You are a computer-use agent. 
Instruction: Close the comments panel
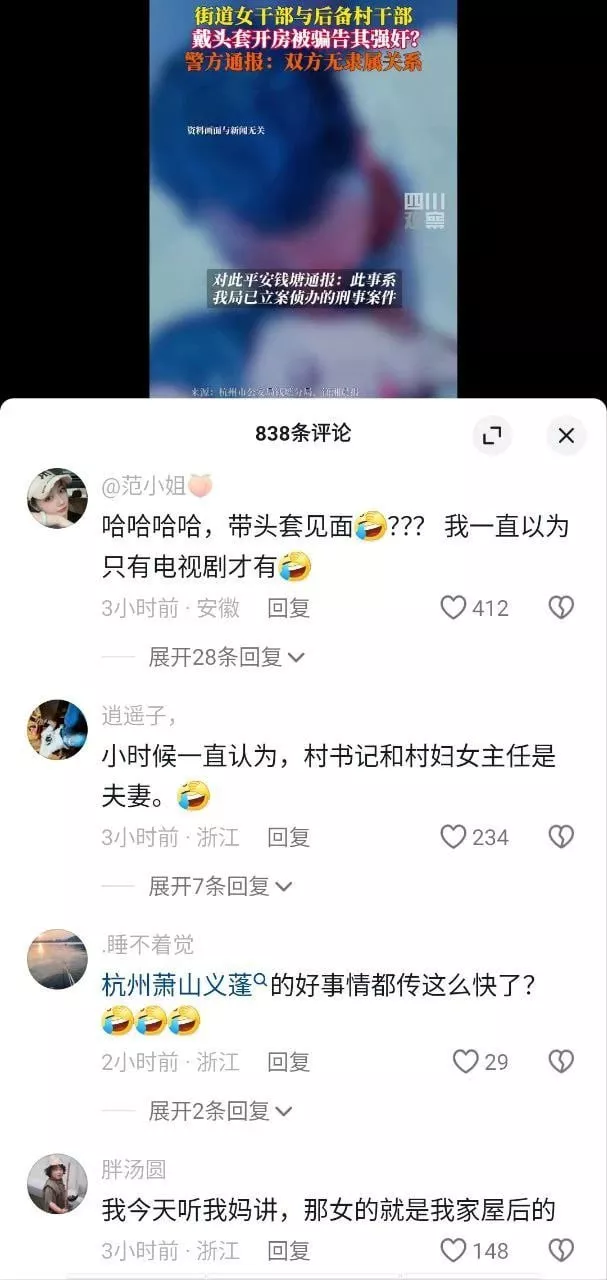(566, 435)
